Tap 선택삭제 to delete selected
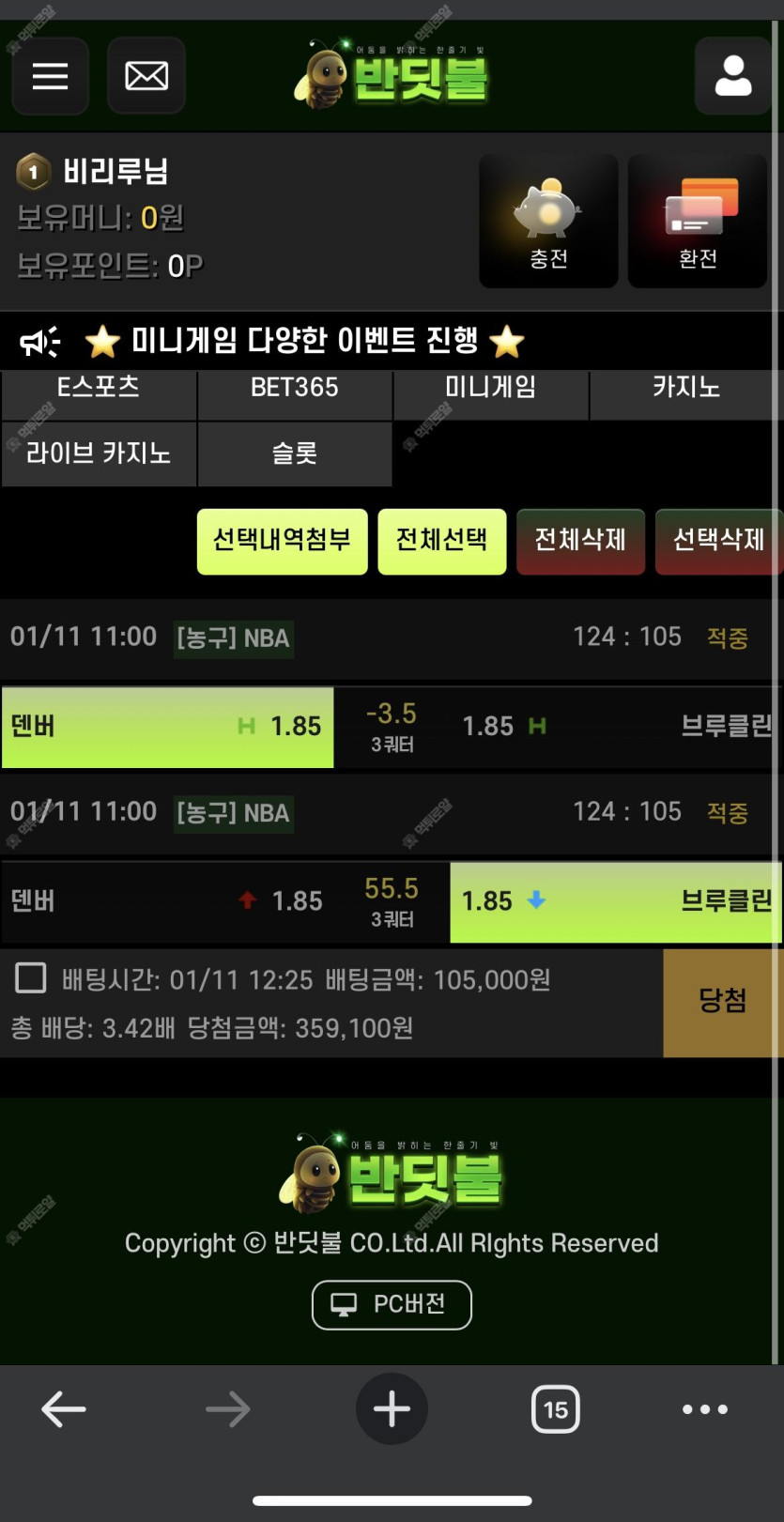Screen dimensions: 784x1522 coord(718,541)
